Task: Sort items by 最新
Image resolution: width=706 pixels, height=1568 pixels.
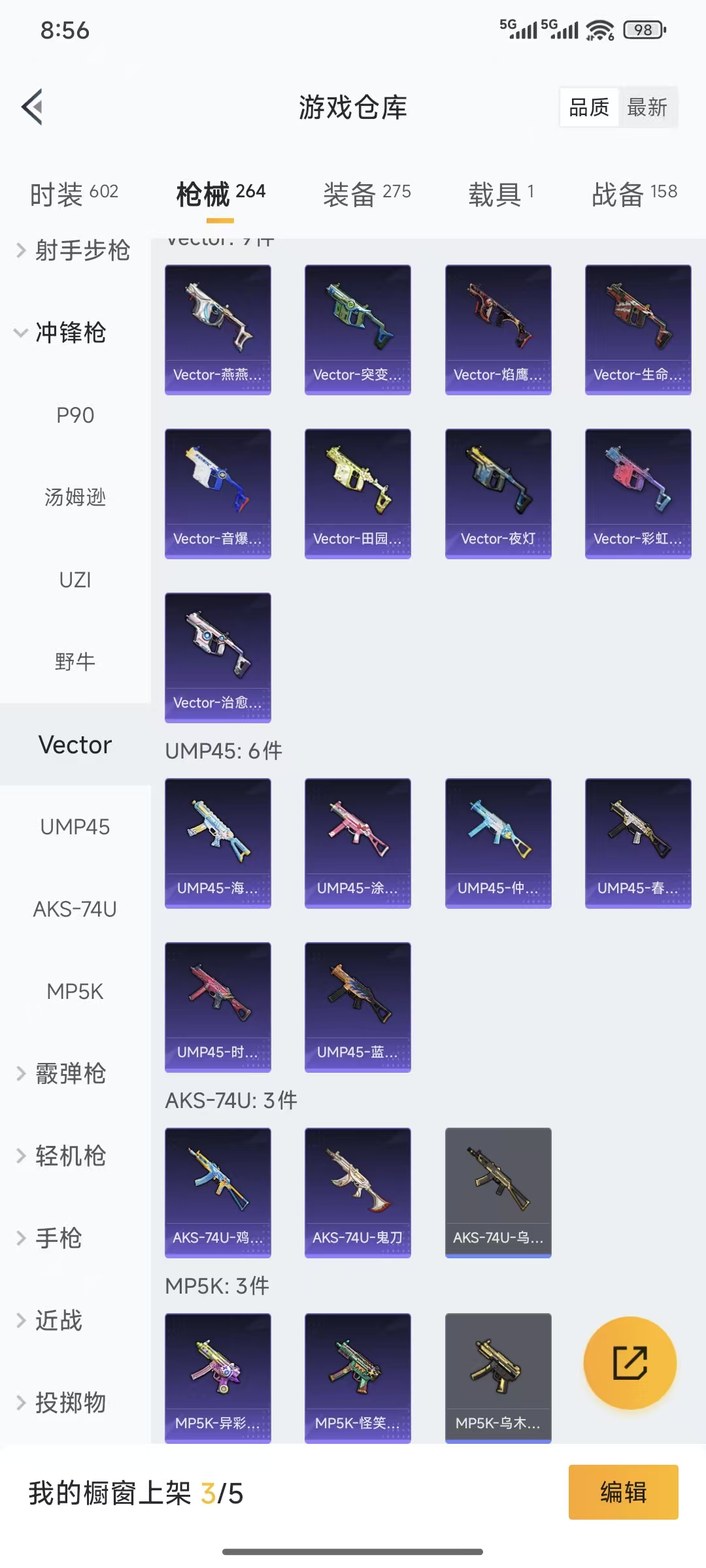Action: tap(647, 107)
